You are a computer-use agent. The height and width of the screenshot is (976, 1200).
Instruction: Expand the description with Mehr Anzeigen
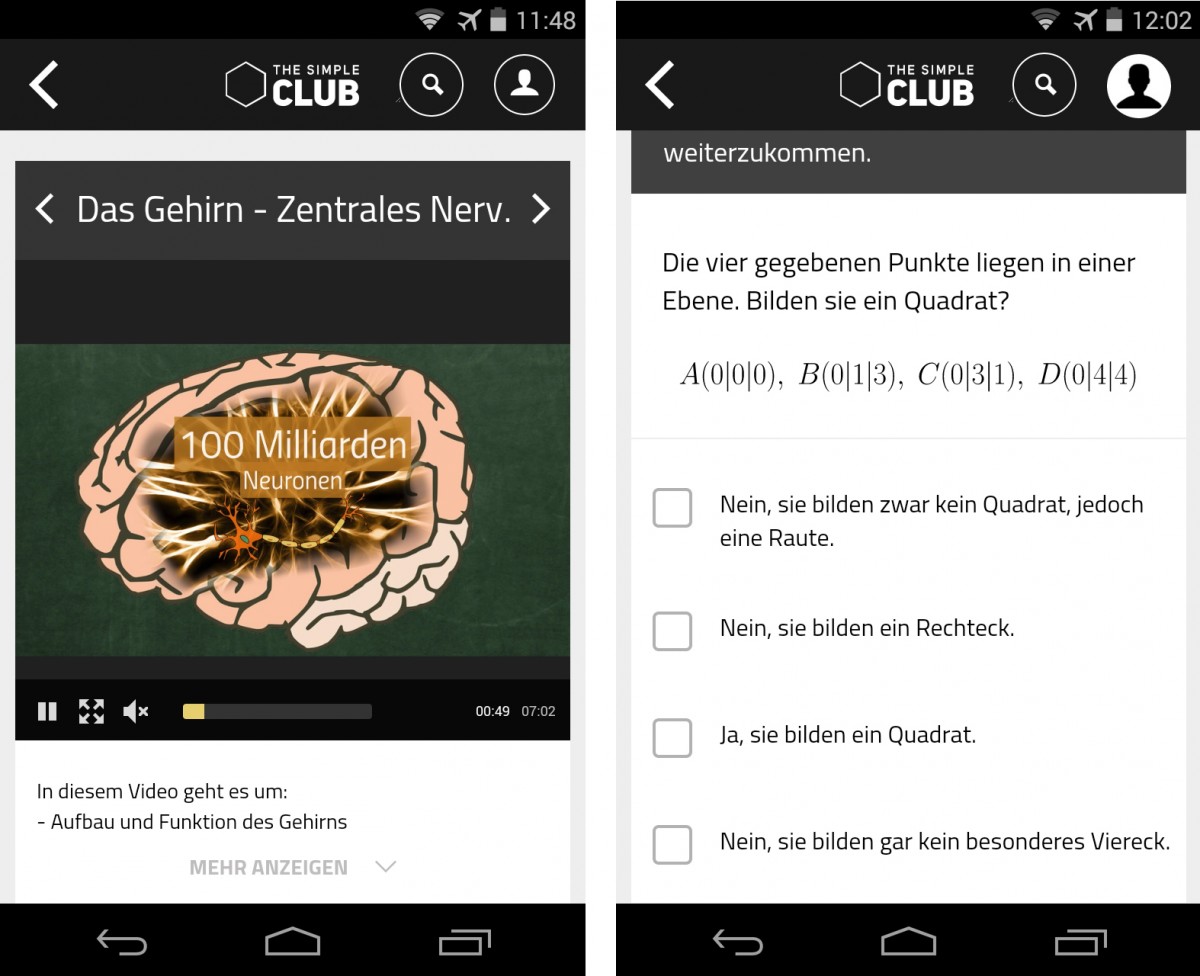tap(292, 867)
